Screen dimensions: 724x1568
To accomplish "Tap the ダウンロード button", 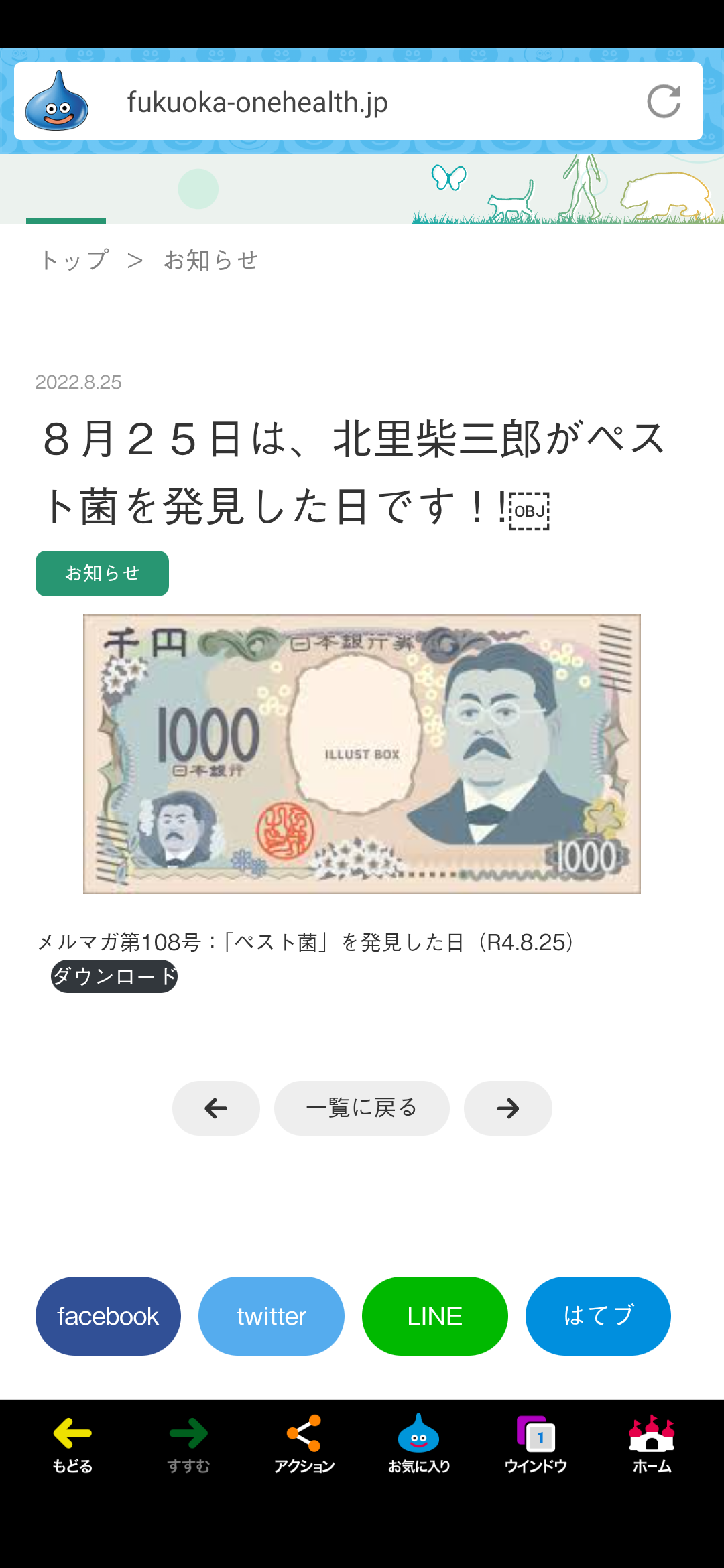I will [114, 976].
